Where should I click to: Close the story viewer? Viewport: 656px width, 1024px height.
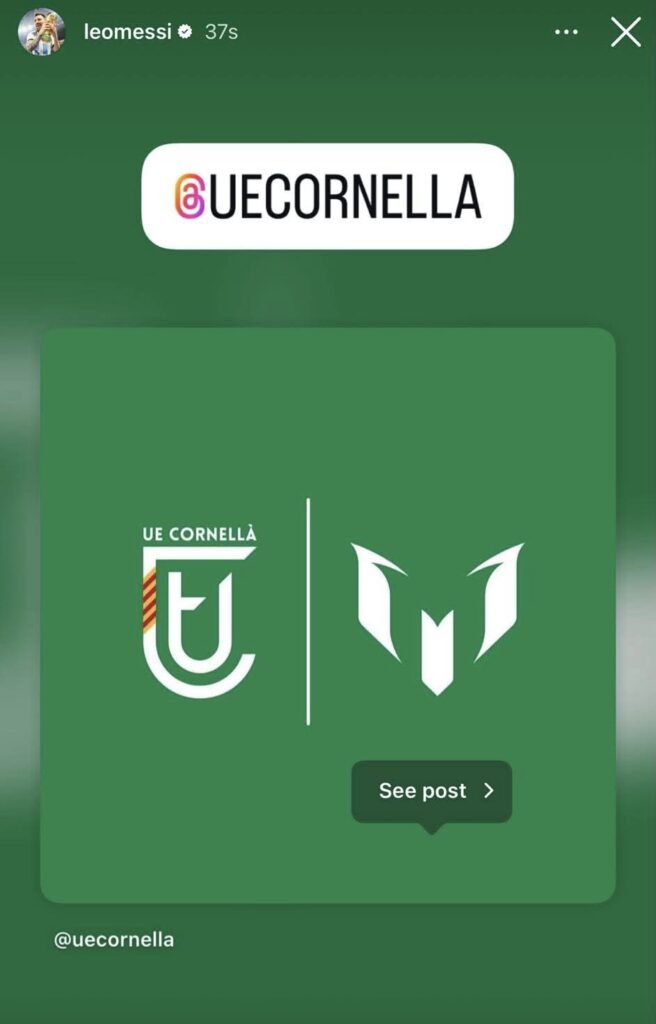coord(626,32)
